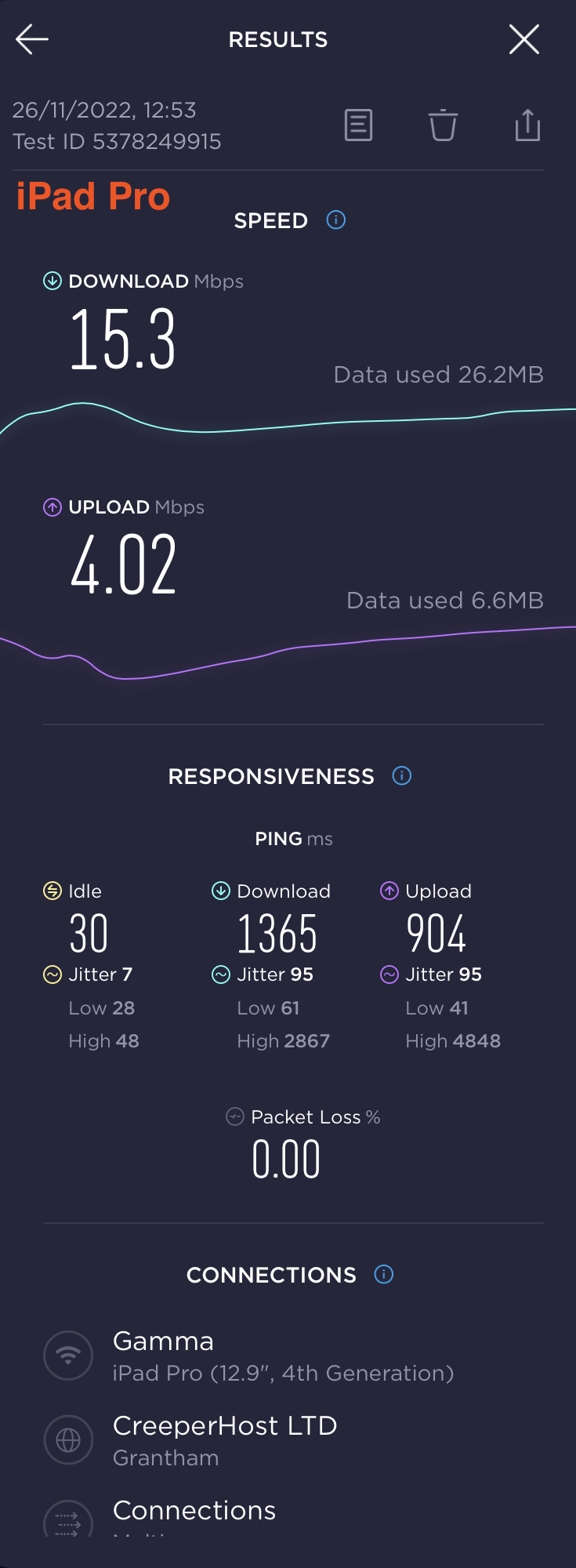This screenshot has width=576, height=1568.
Task: Share this speed test result
Action: (x=527, y=125)
